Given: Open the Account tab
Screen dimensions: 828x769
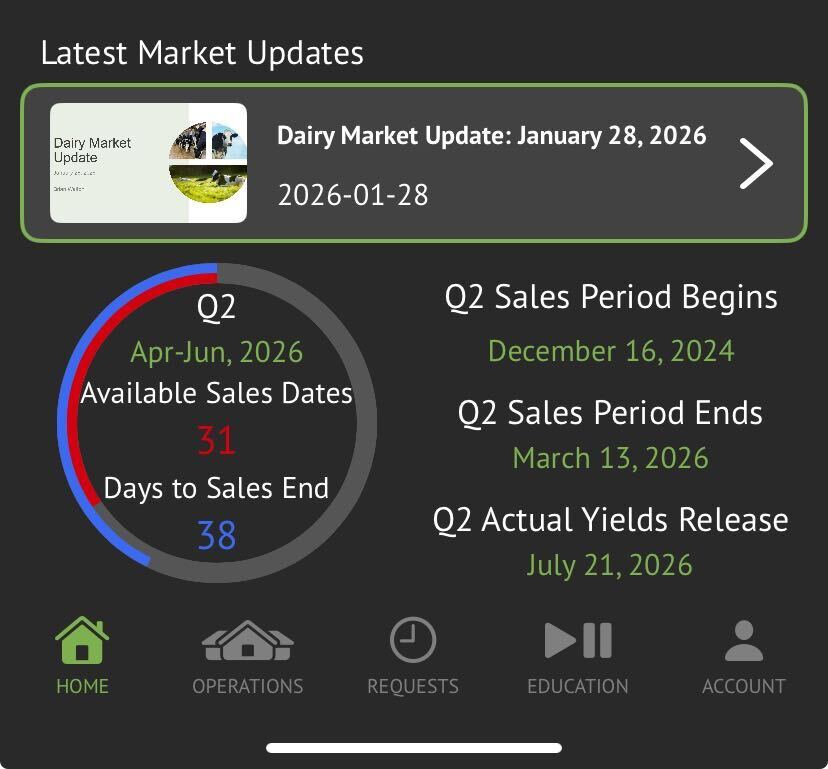Looking at the screenshot, I should coord(743,655).
